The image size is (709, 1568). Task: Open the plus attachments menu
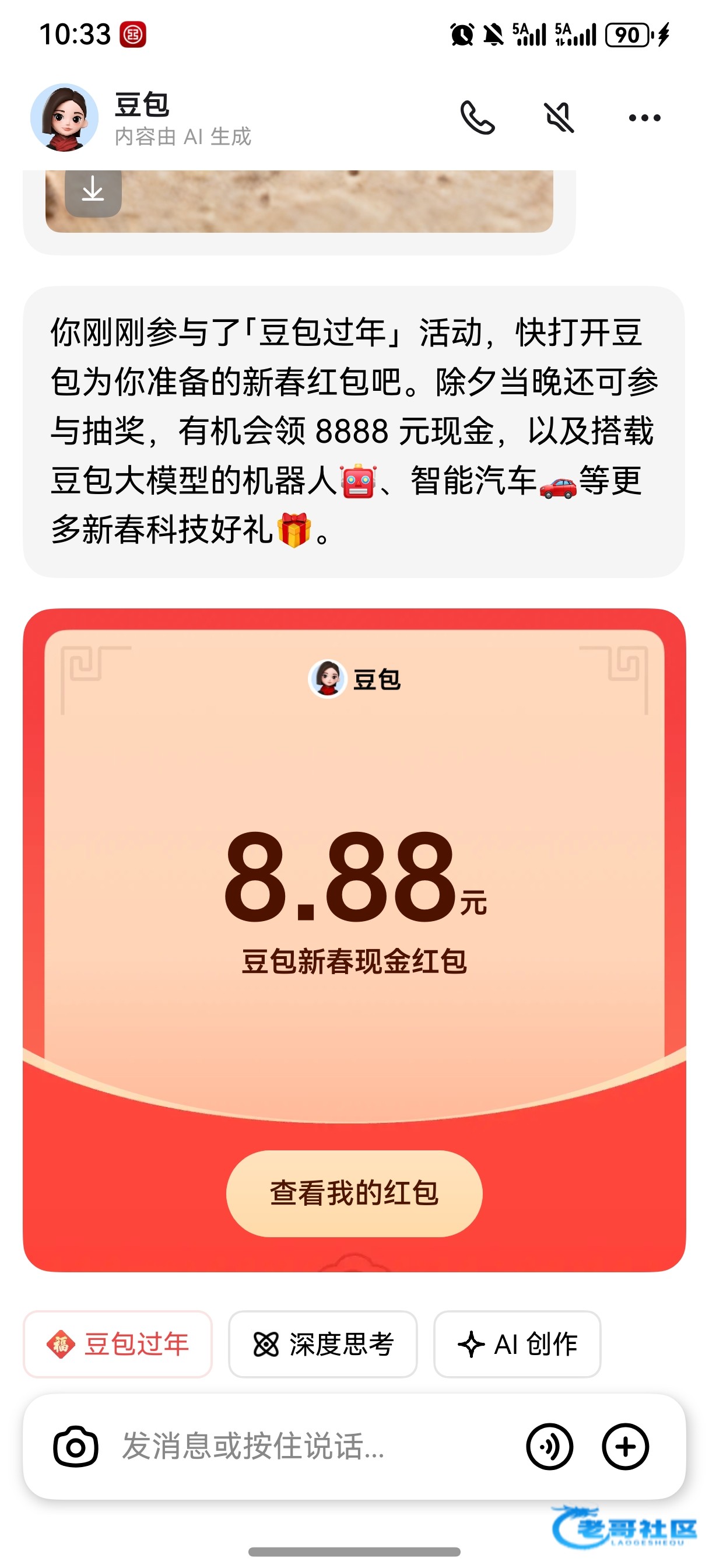pos(625,1447)
